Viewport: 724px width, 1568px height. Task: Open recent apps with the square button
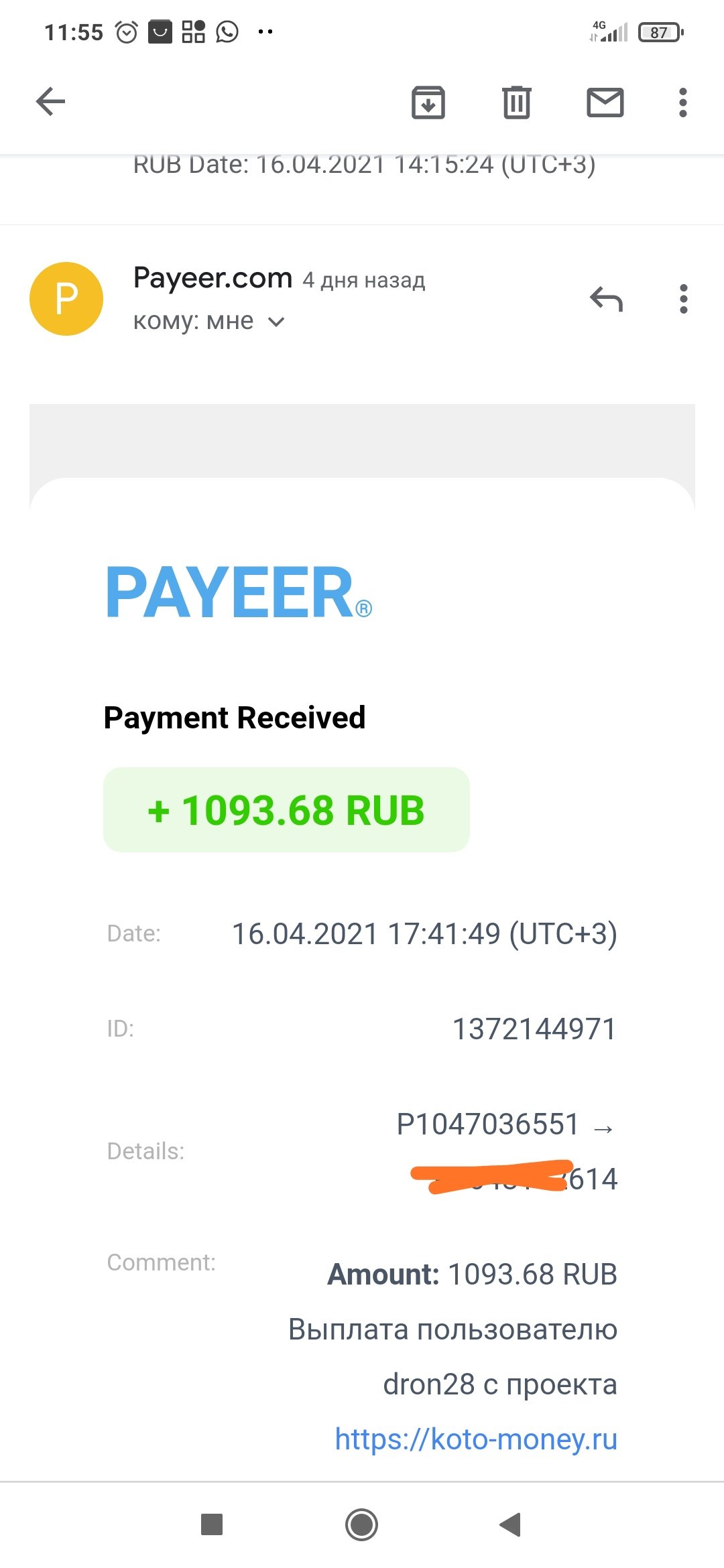(212, 1524)
